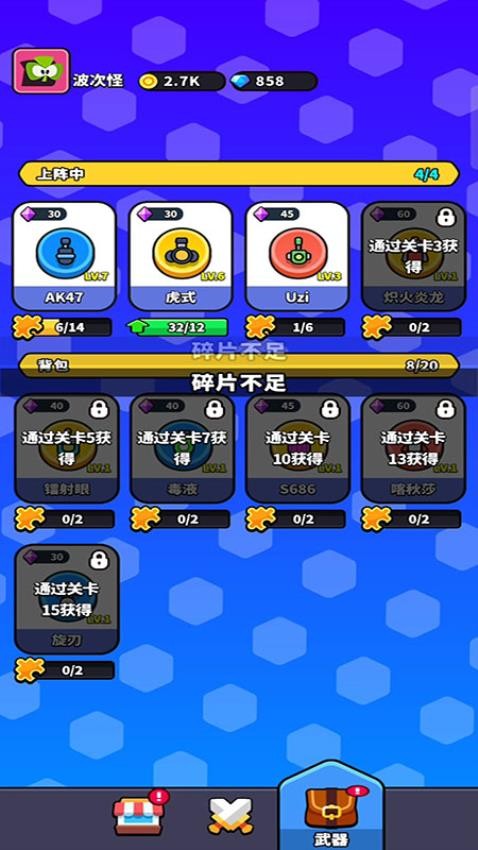Tap the locked 镭射眼 card
The width and height of the screenshot is (478, 850).
click(67, 448)
